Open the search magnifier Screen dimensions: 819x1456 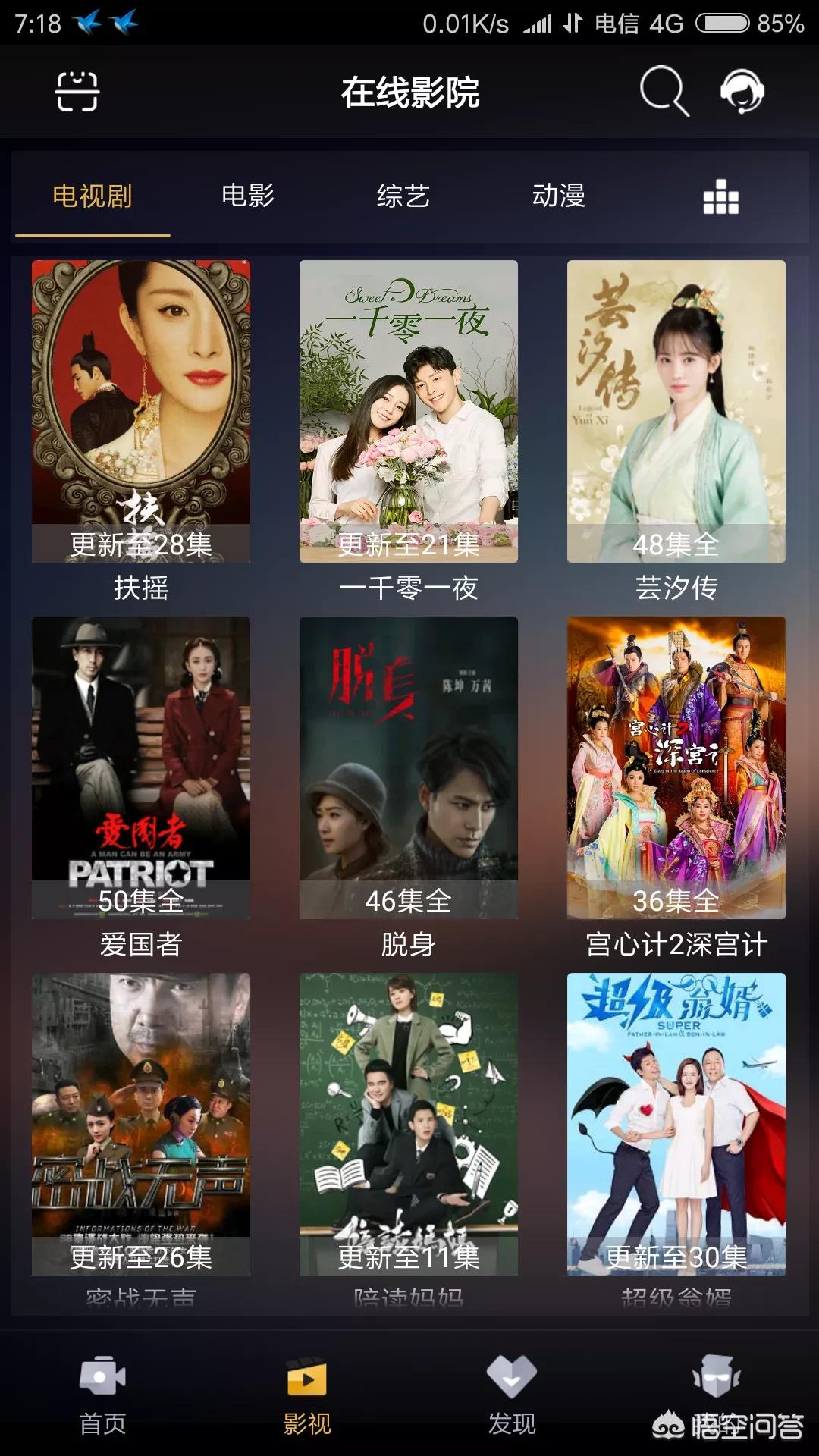point(664,92)
